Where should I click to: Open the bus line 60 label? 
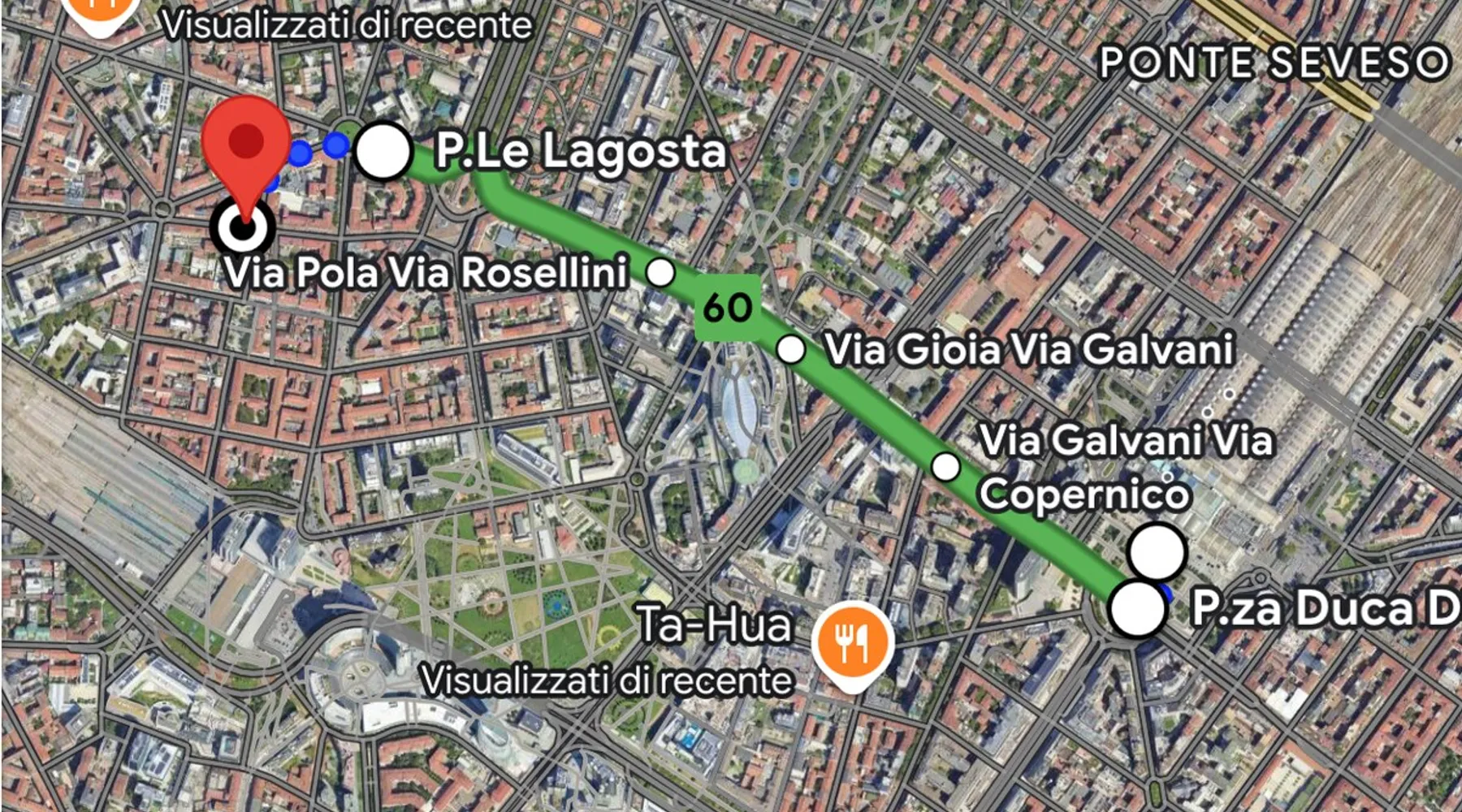(x=728, y=308)
